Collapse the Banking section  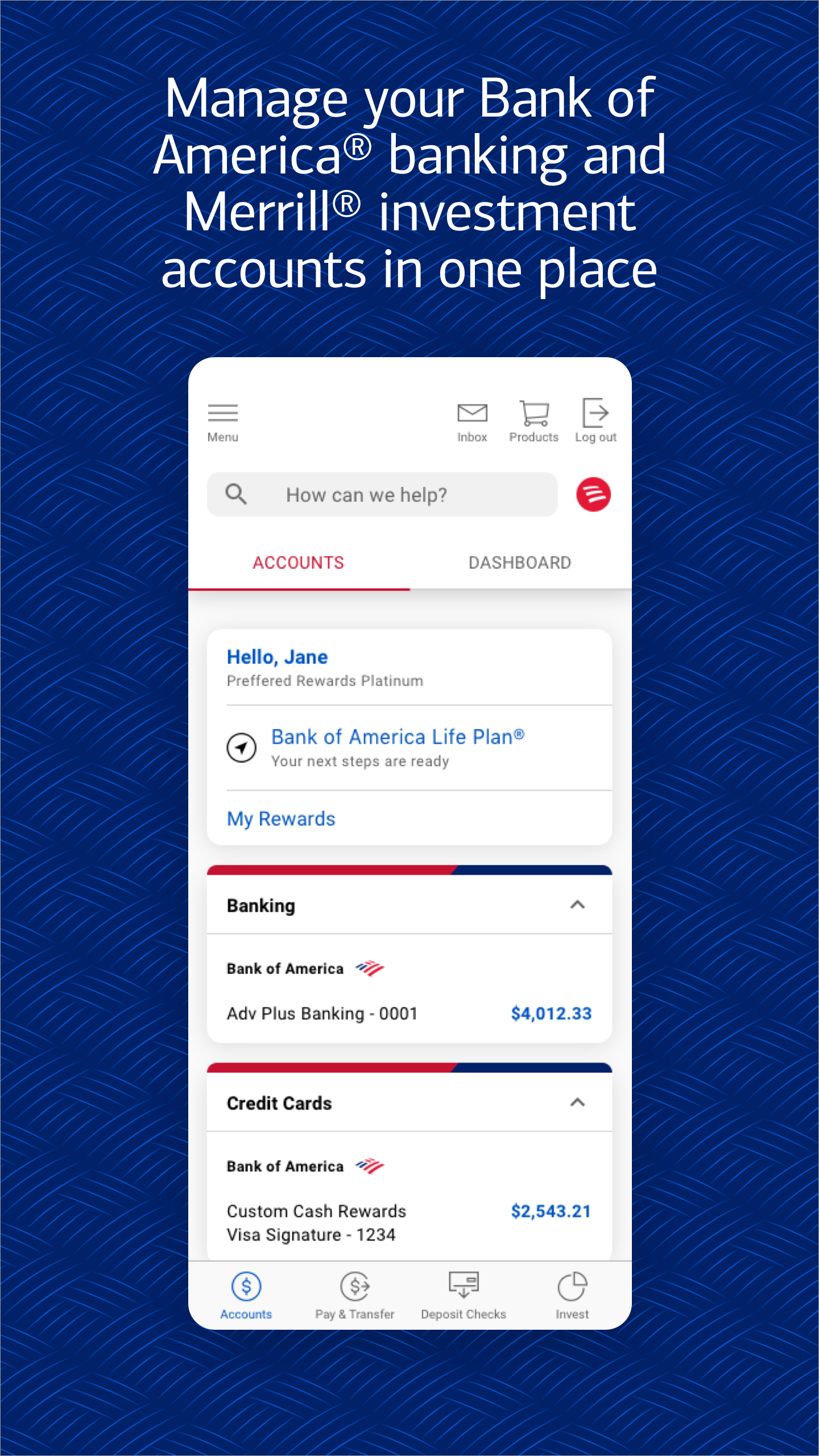click(578, 904)
